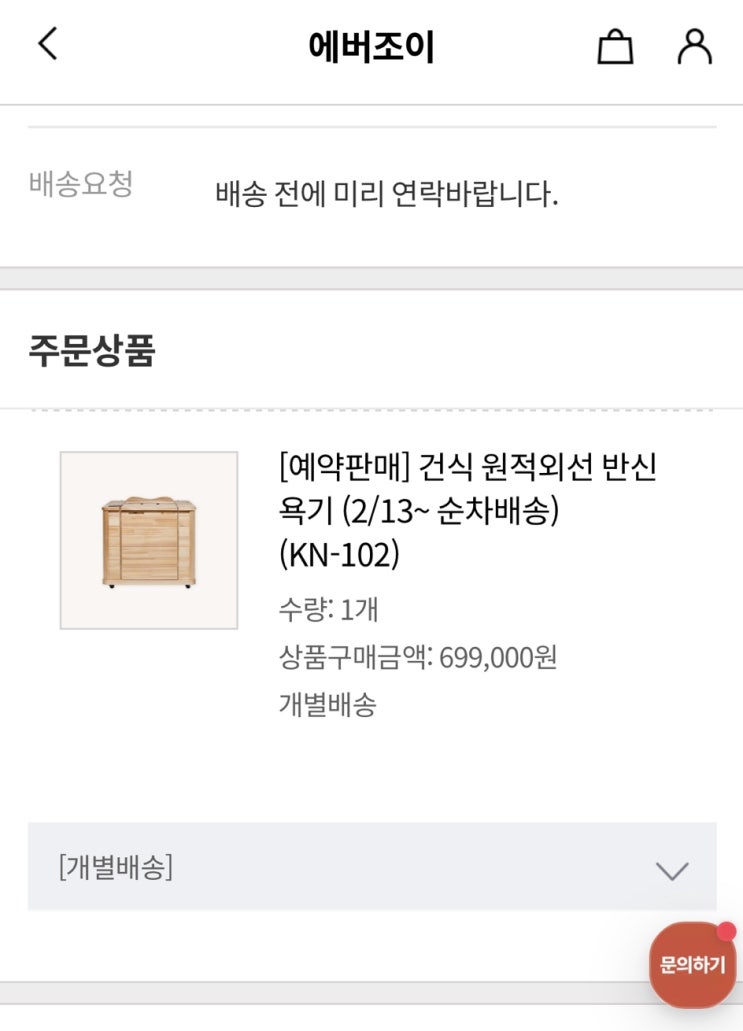Go back to the previous page
The height and width of the screenshot is (1031, 743).
[x=47, y=45]
